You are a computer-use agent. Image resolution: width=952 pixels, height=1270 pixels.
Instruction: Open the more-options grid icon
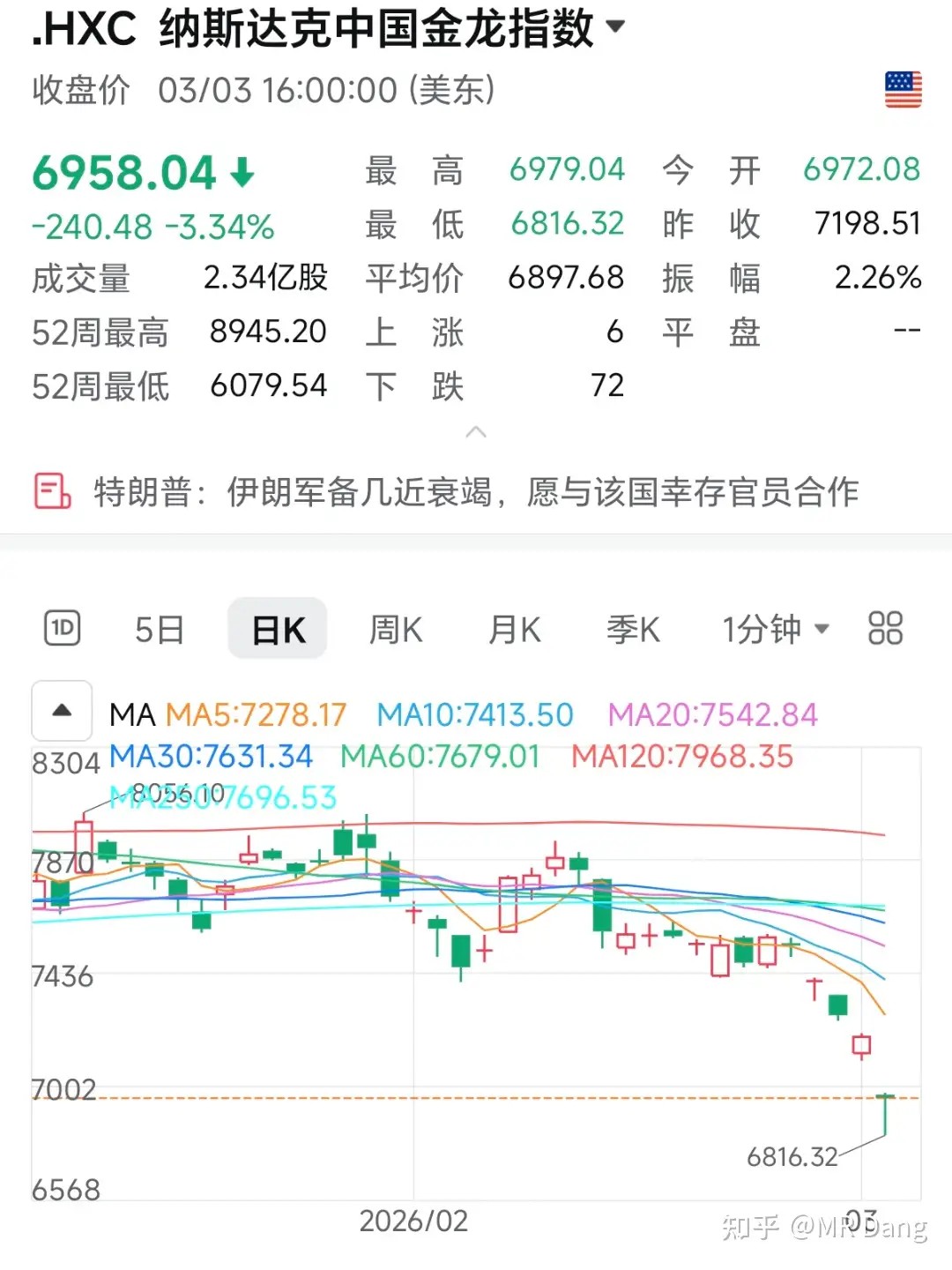(886, 628)
